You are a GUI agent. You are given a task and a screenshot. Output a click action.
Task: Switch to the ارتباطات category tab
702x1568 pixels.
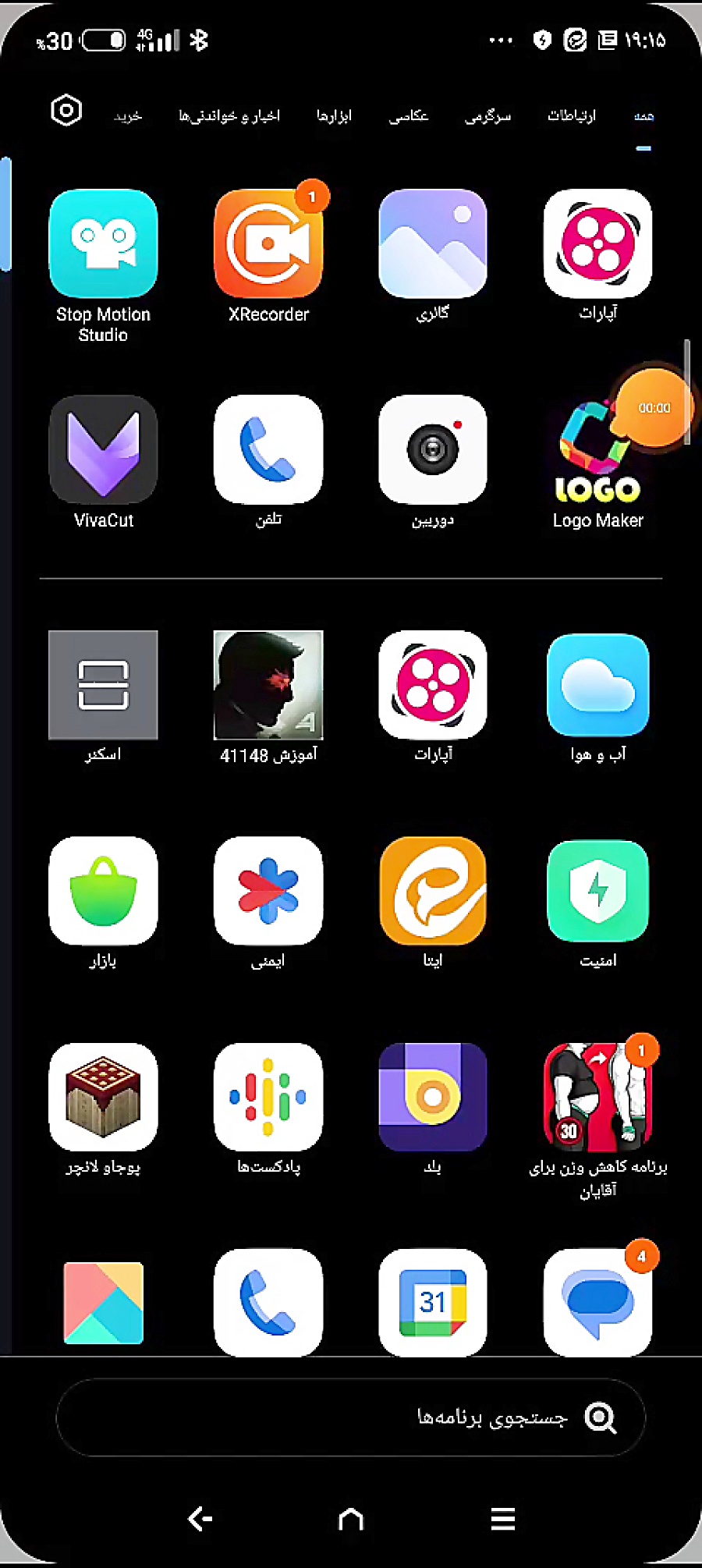(x=571, y=116)
